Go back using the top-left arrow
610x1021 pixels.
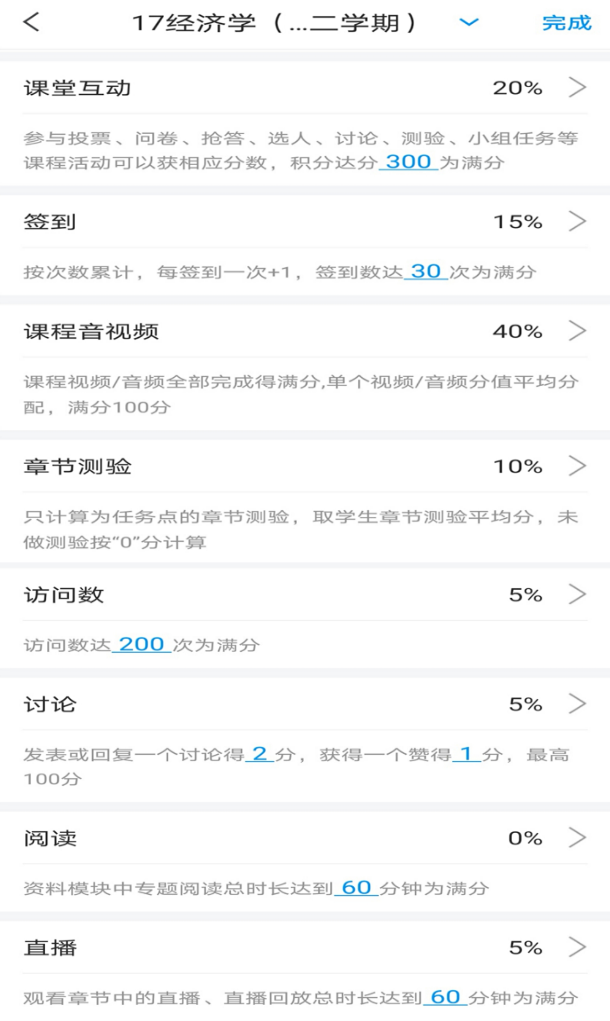pyautogui.click(x=32, y=22)
